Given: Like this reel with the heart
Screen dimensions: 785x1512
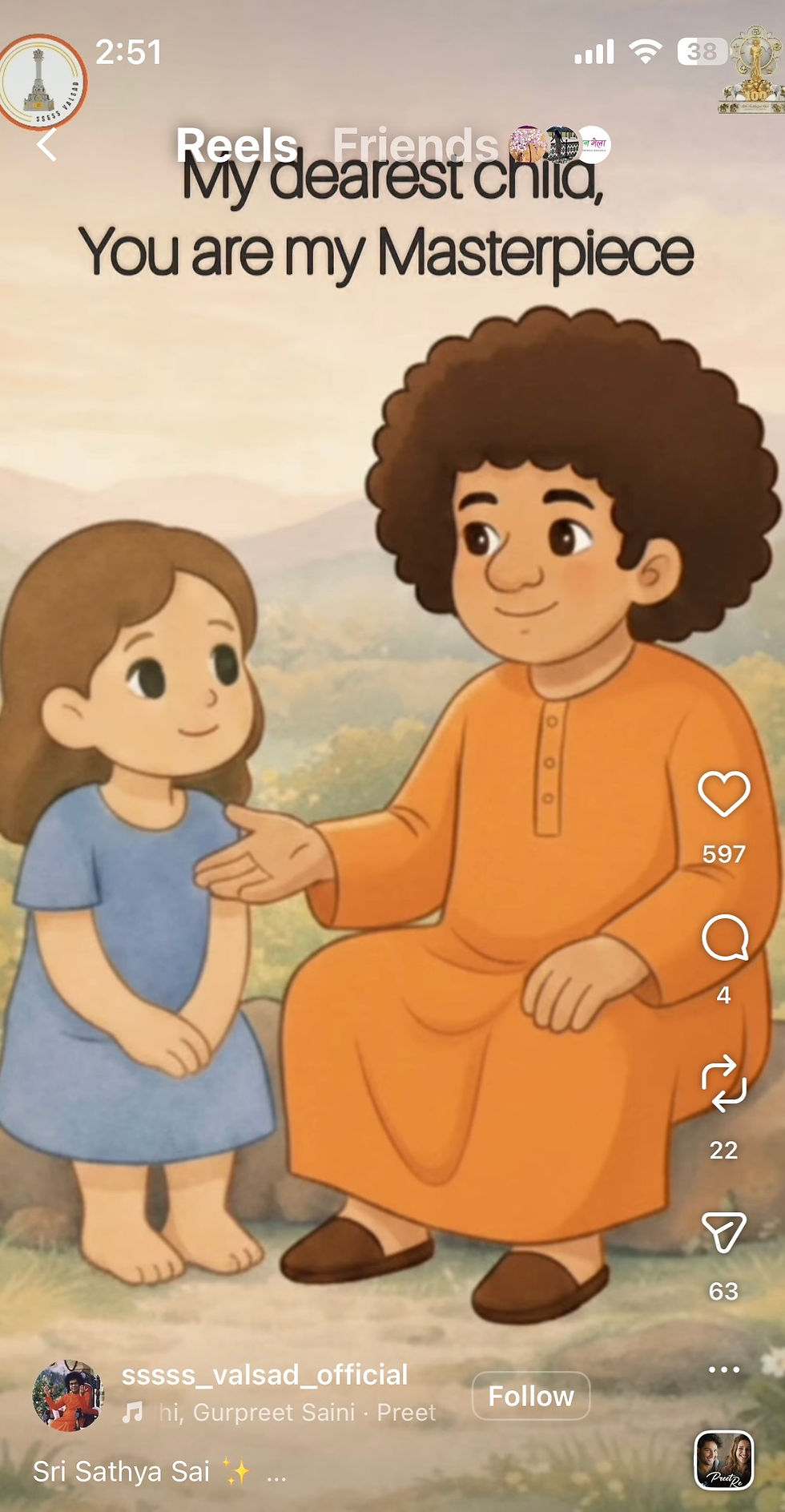Looking at the screenshot, I should click(x=723, y=795).
